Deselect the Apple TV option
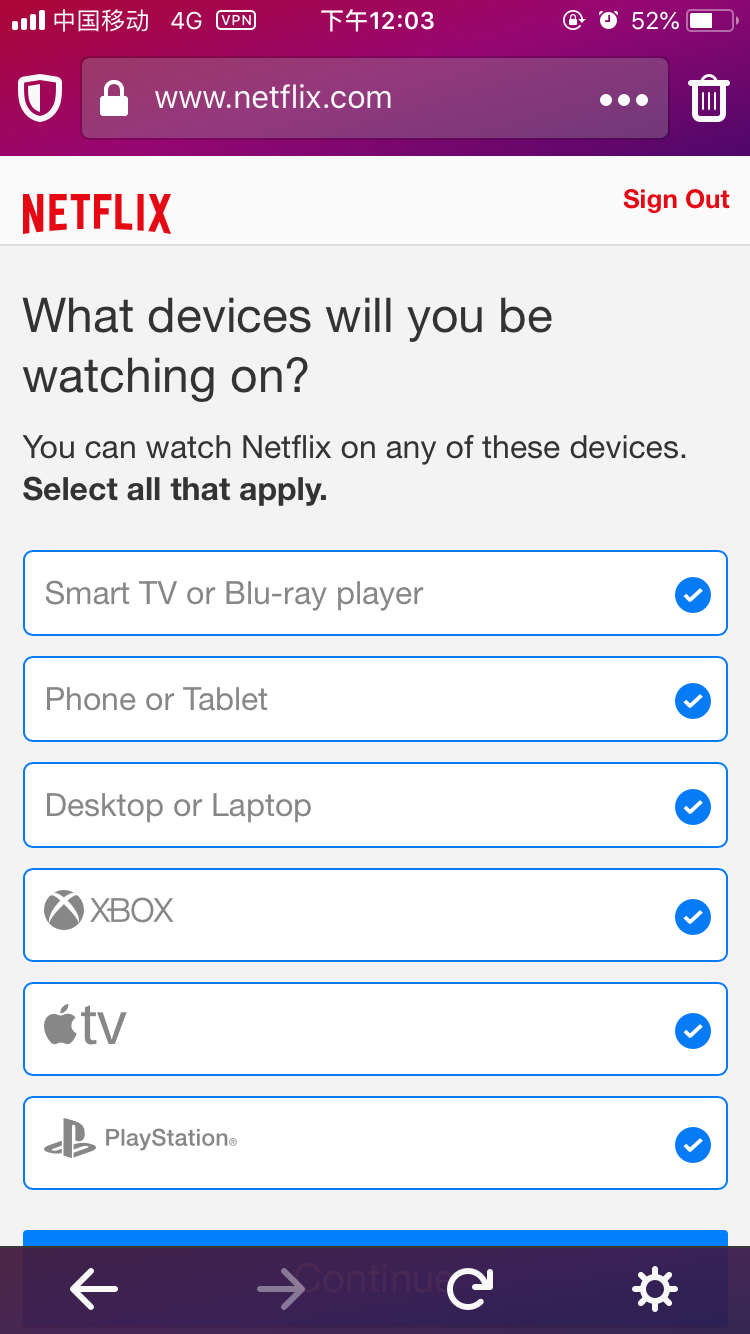The width and height of the screenshot is (750, 1334). (692, 1030)
